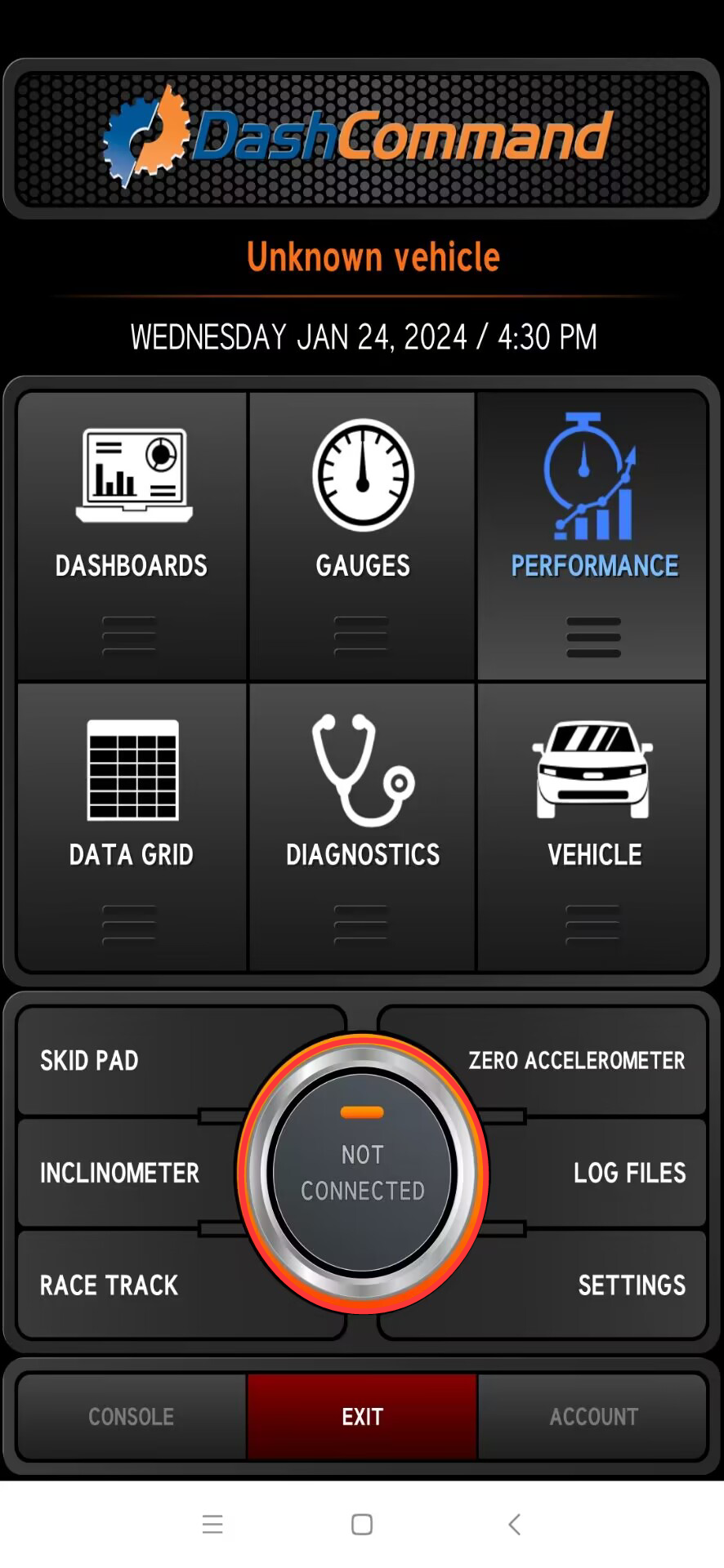Go back with the system back arrow
Image resolution: width=724 pixels, height=1568 pixels.
coord(514,1524)
